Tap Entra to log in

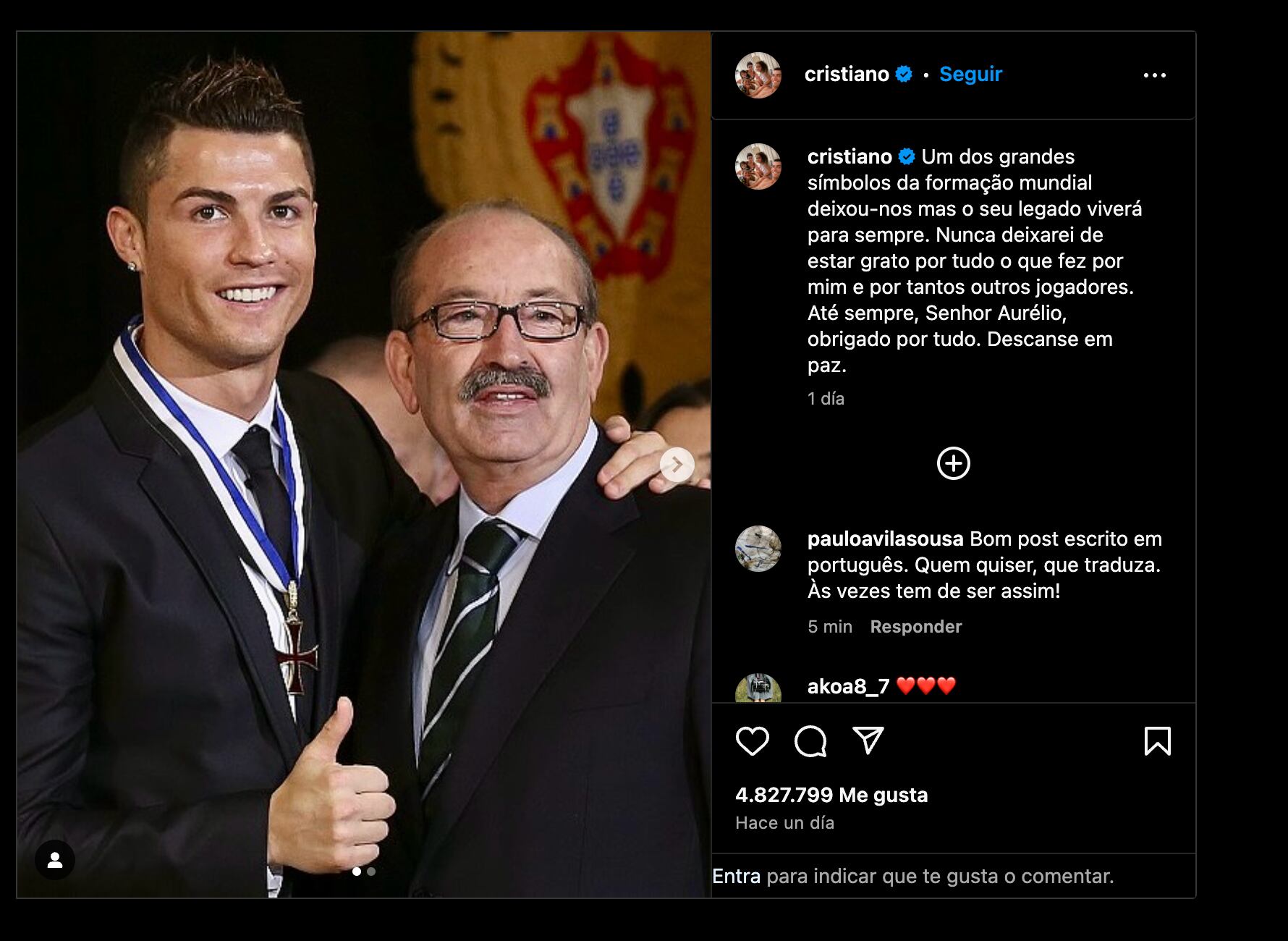pyautogui.click(x=736, y=877)
